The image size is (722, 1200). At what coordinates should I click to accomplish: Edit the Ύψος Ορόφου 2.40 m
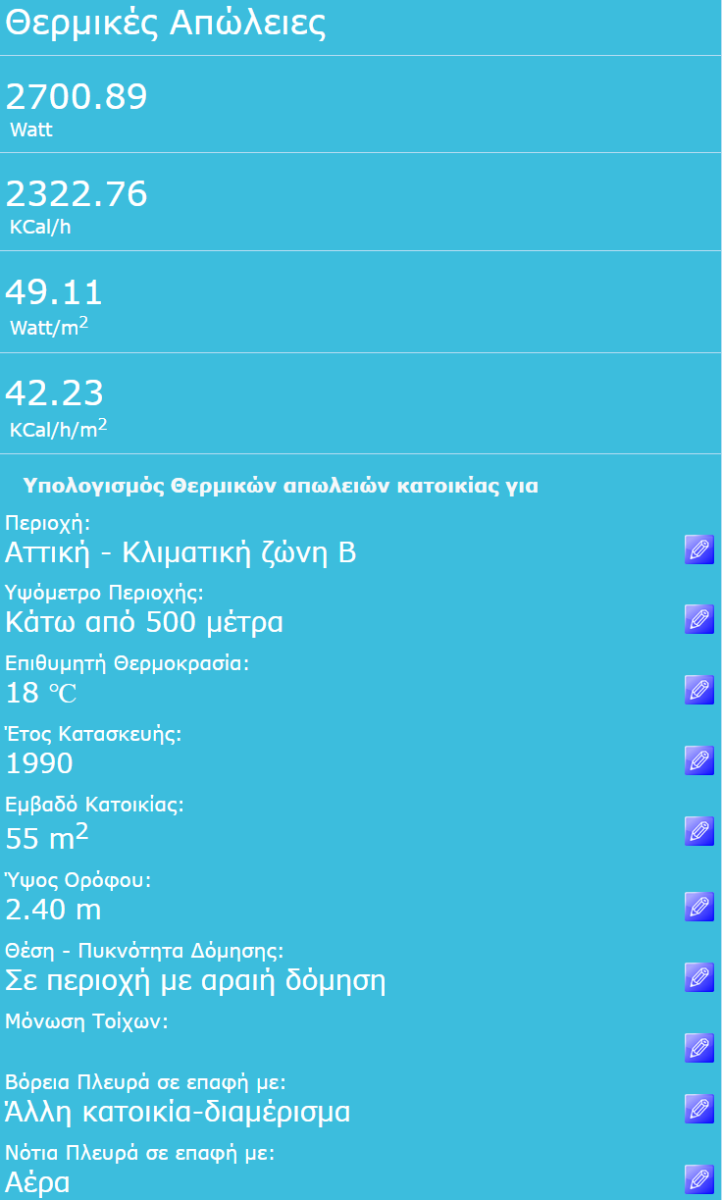pos(699,906)
